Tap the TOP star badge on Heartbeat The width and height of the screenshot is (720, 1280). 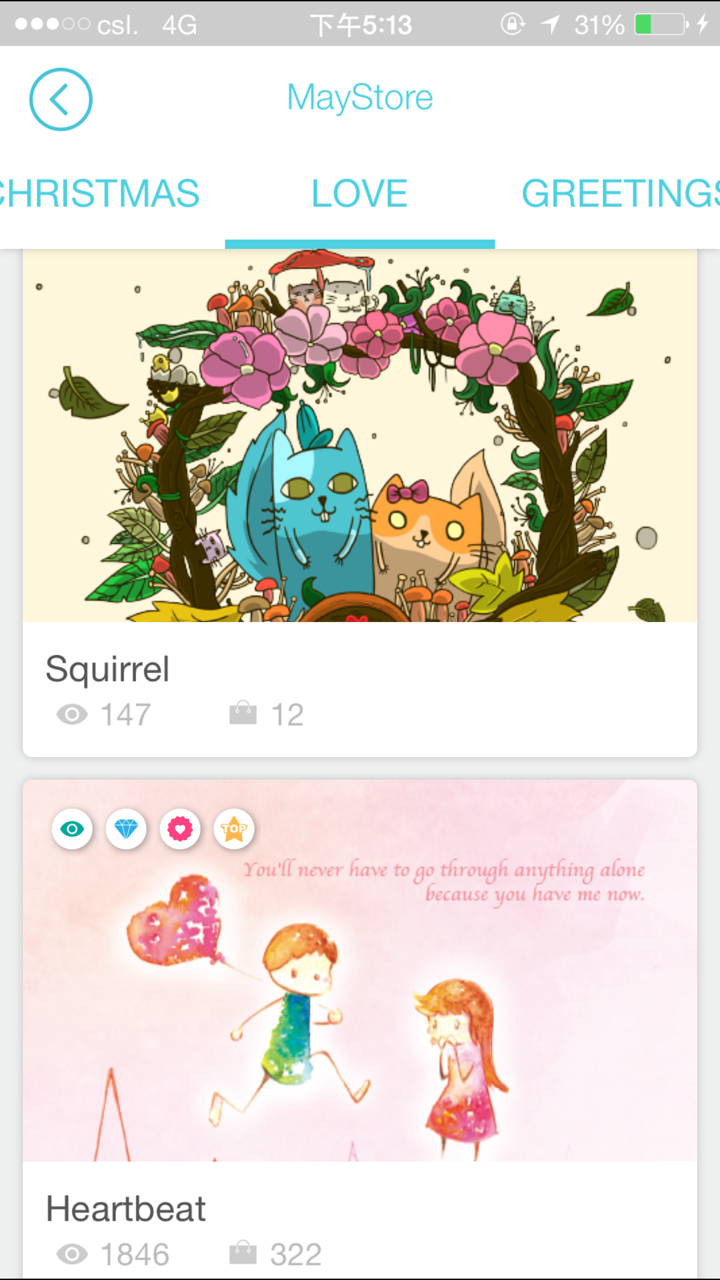pos(234,829)
